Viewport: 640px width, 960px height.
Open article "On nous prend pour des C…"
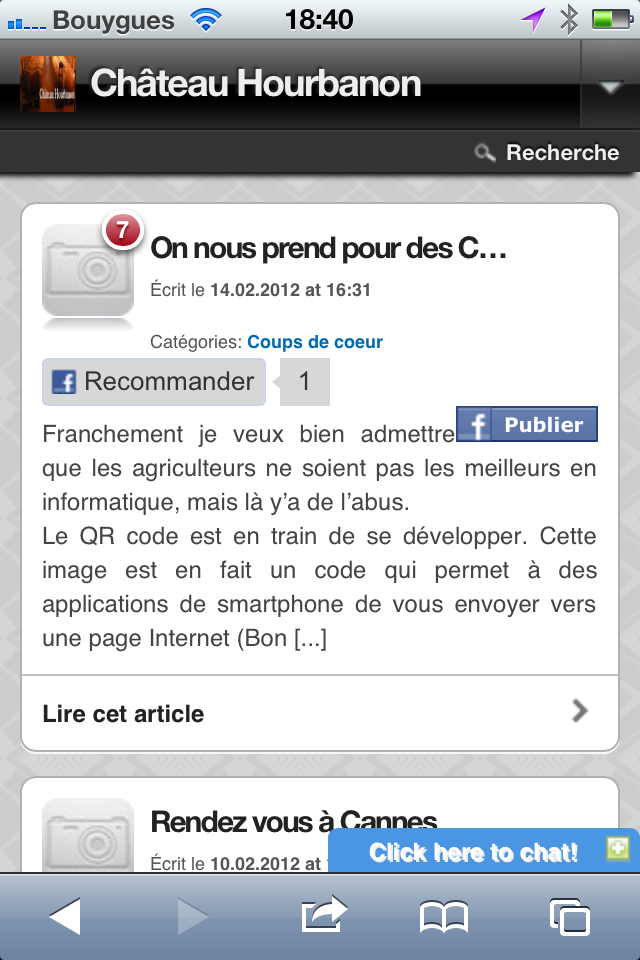[329, 248]
